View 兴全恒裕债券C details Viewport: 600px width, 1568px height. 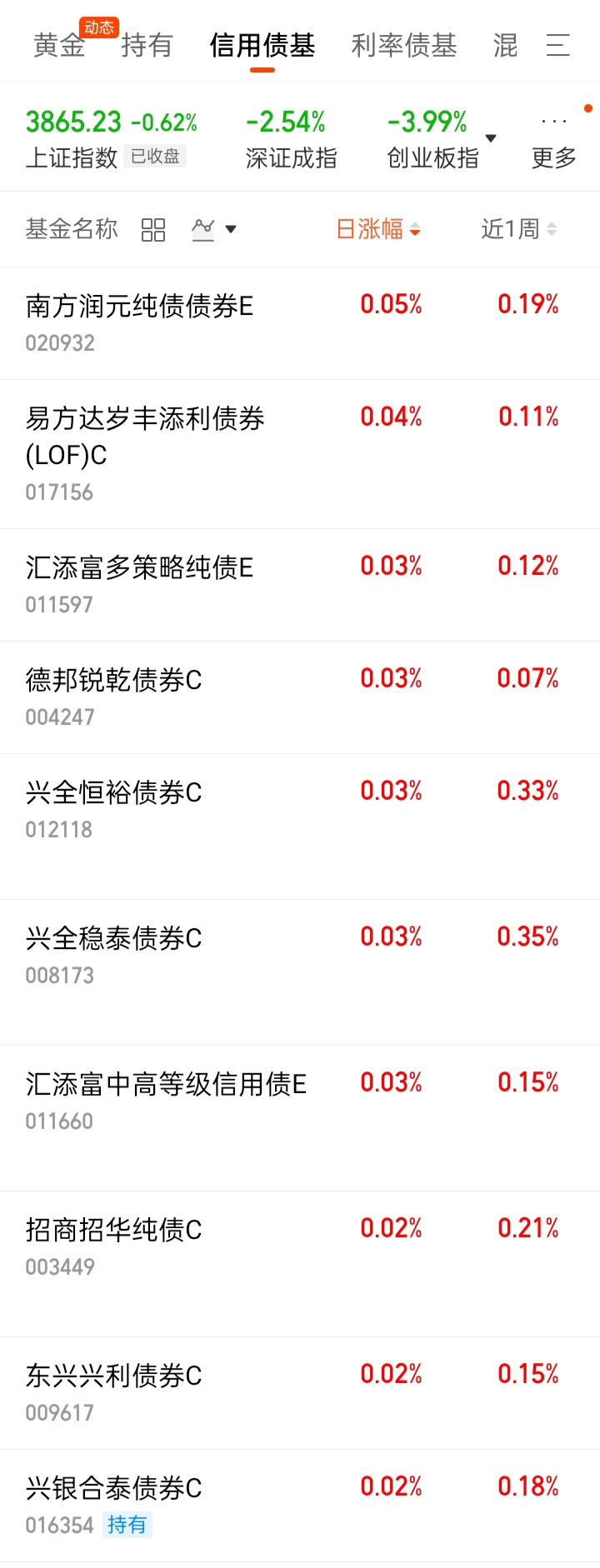[114, 808]
